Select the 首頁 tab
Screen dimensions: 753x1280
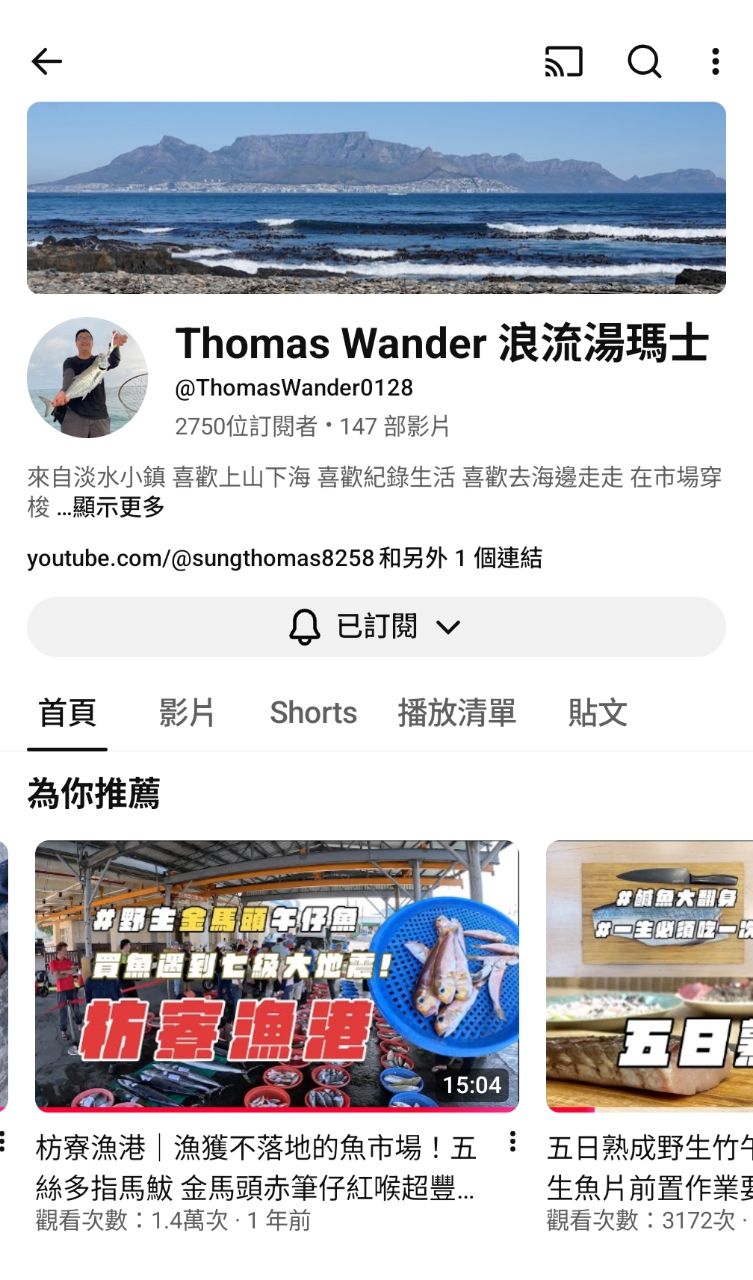(x=67, y=713)
